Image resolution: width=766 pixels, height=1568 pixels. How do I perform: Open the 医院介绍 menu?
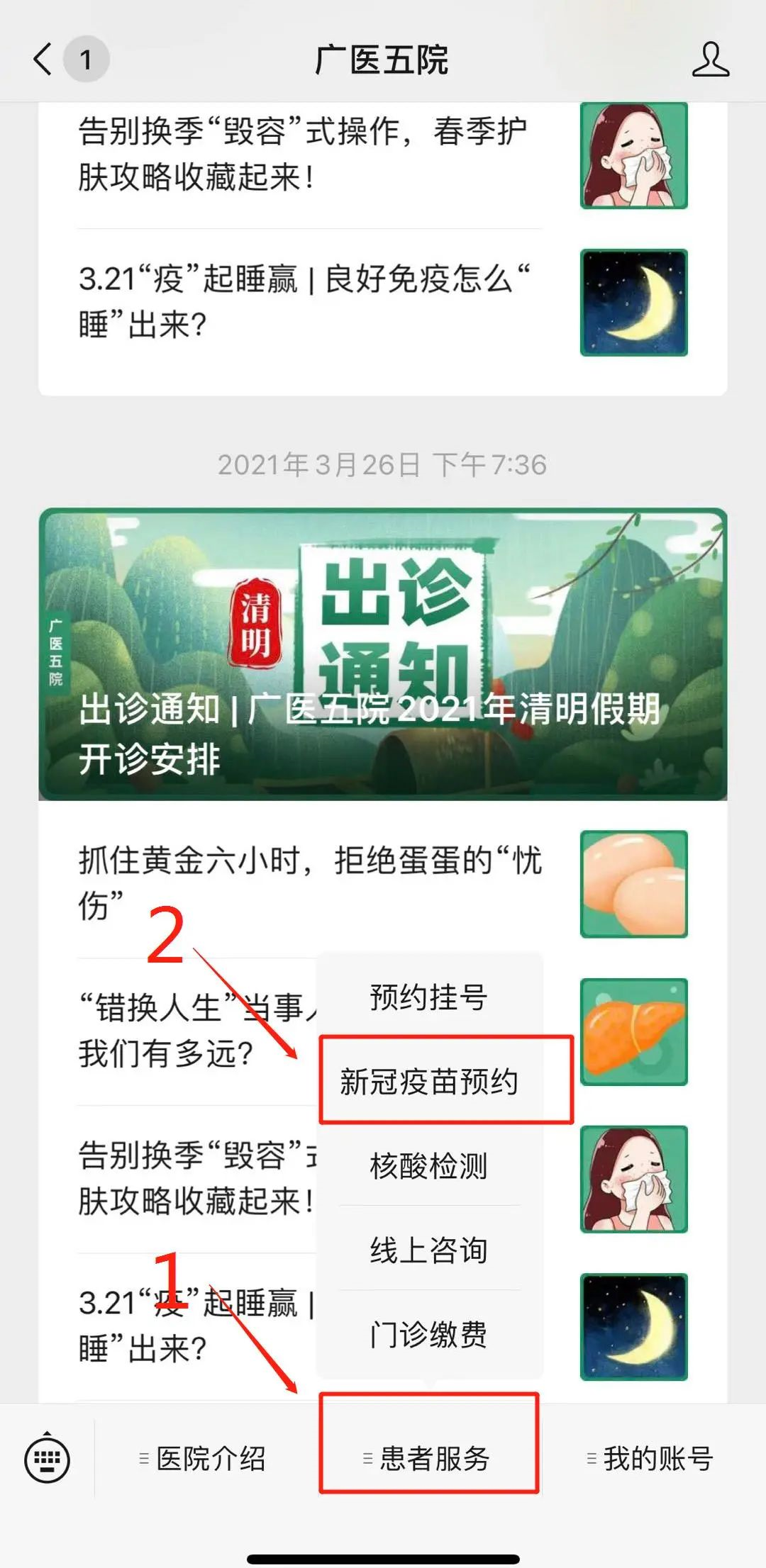(204, 1459)
